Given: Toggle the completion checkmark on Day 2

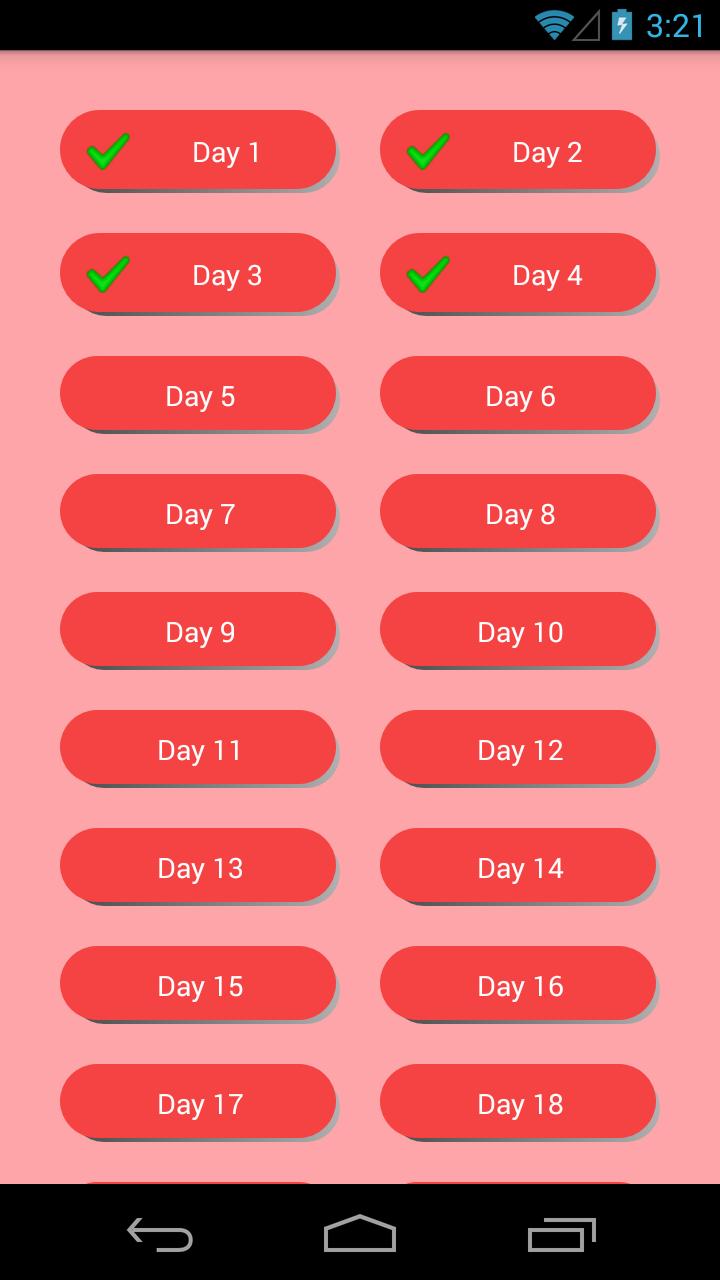Looking at the screenshot, I should point(428,152).
